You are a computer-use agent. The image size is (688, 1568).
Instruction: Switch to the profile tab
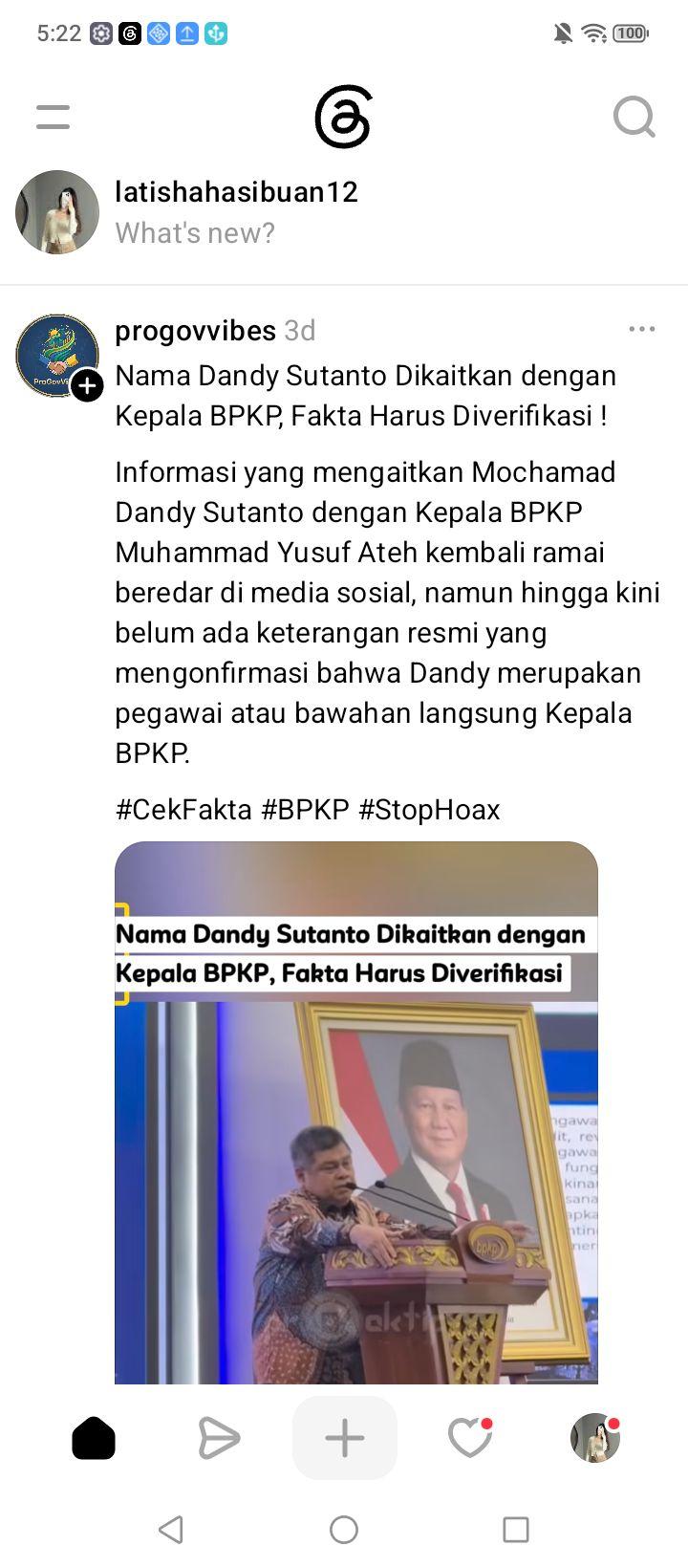pos(595,1438)
